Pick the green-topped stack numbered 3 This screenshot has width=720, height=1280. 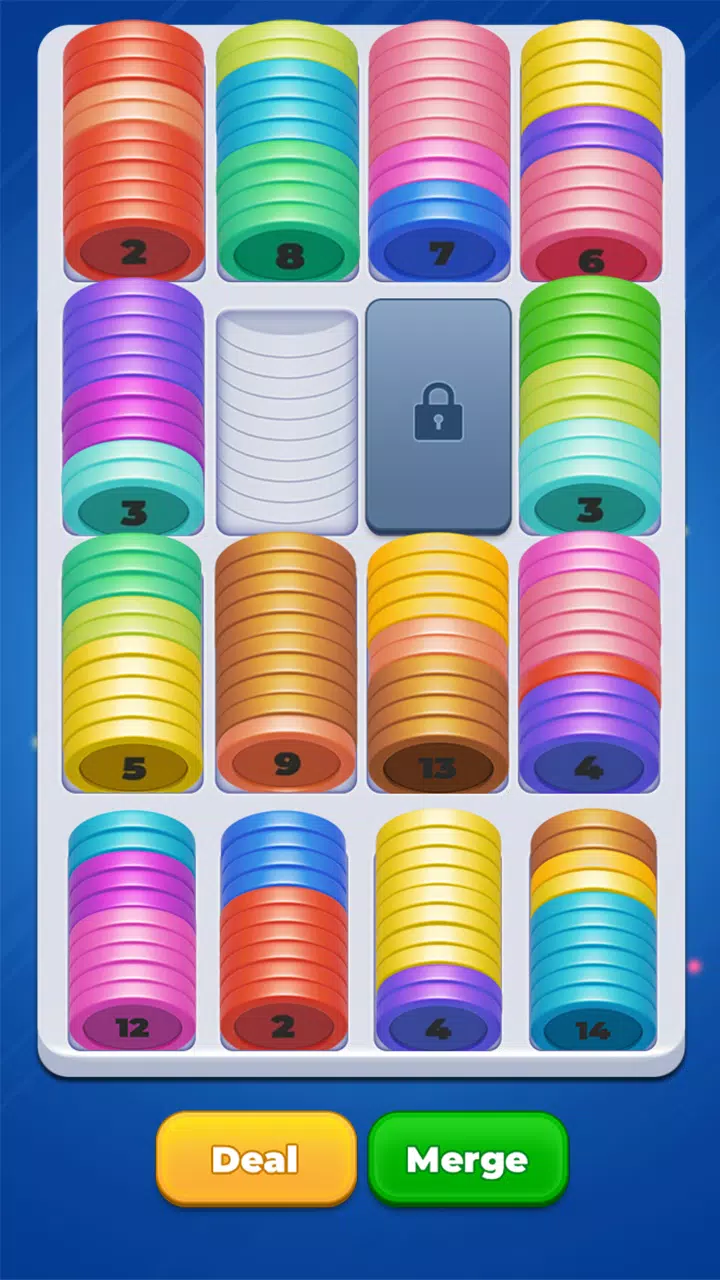590,408
